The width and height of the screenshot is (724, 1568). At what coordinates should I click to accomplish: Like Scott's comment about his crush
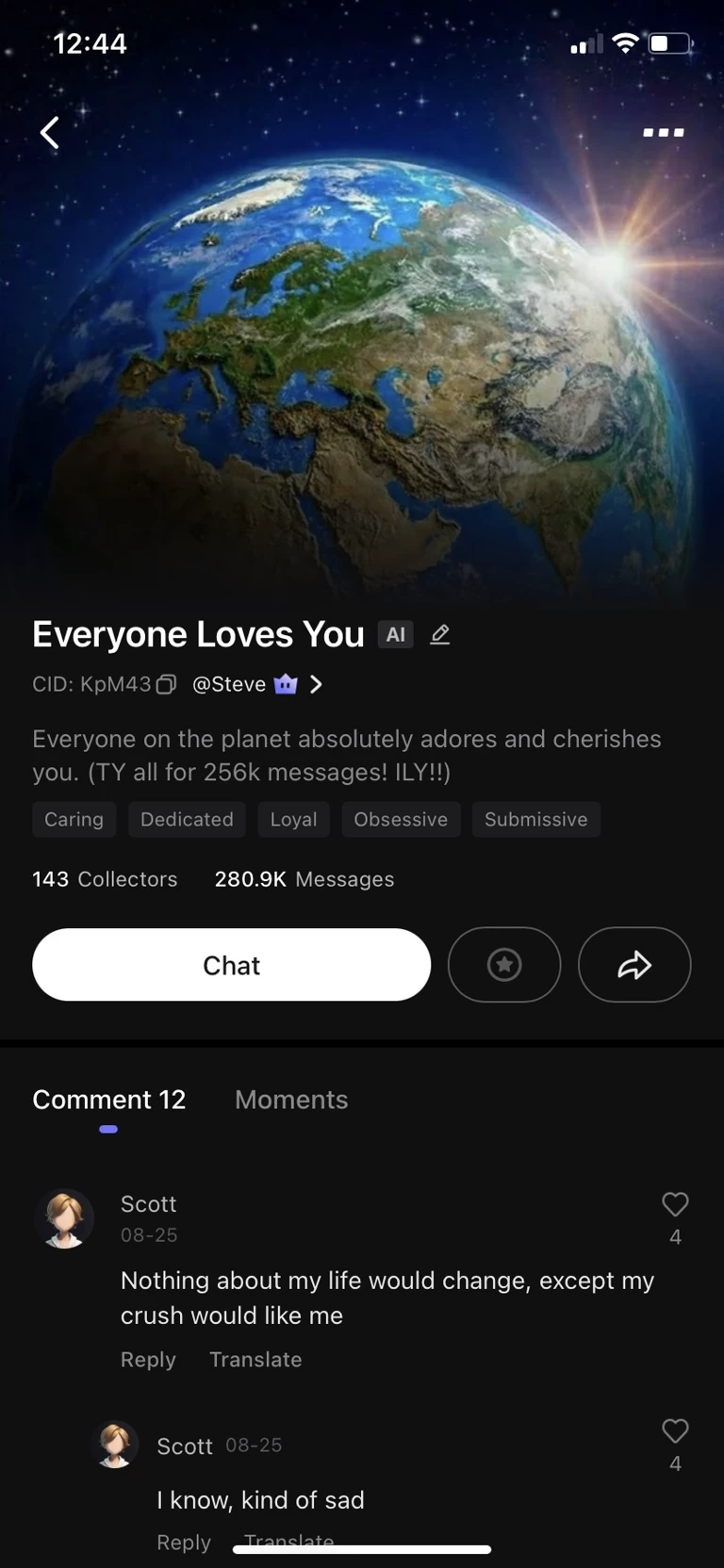675,1205
